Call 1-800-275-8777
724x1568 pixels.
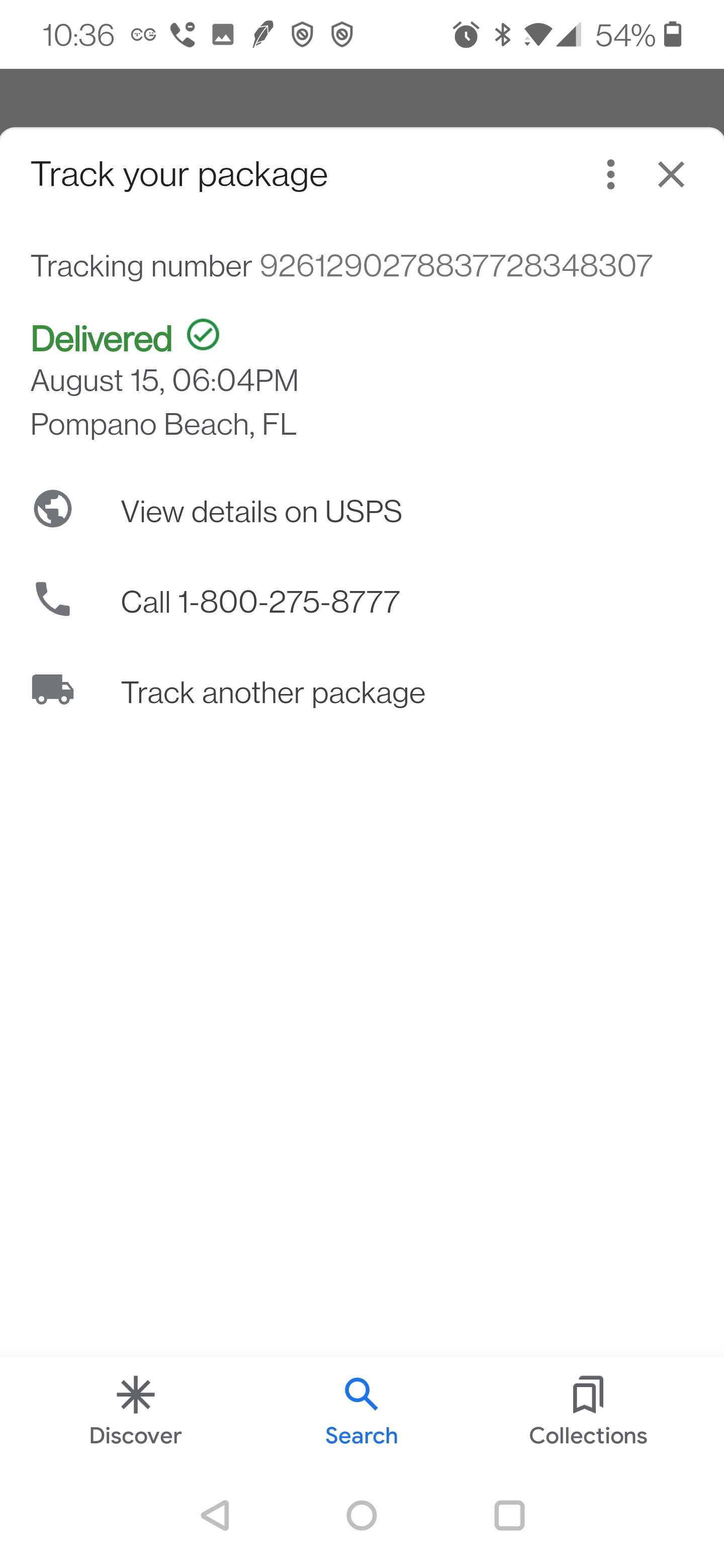[260, 602]
